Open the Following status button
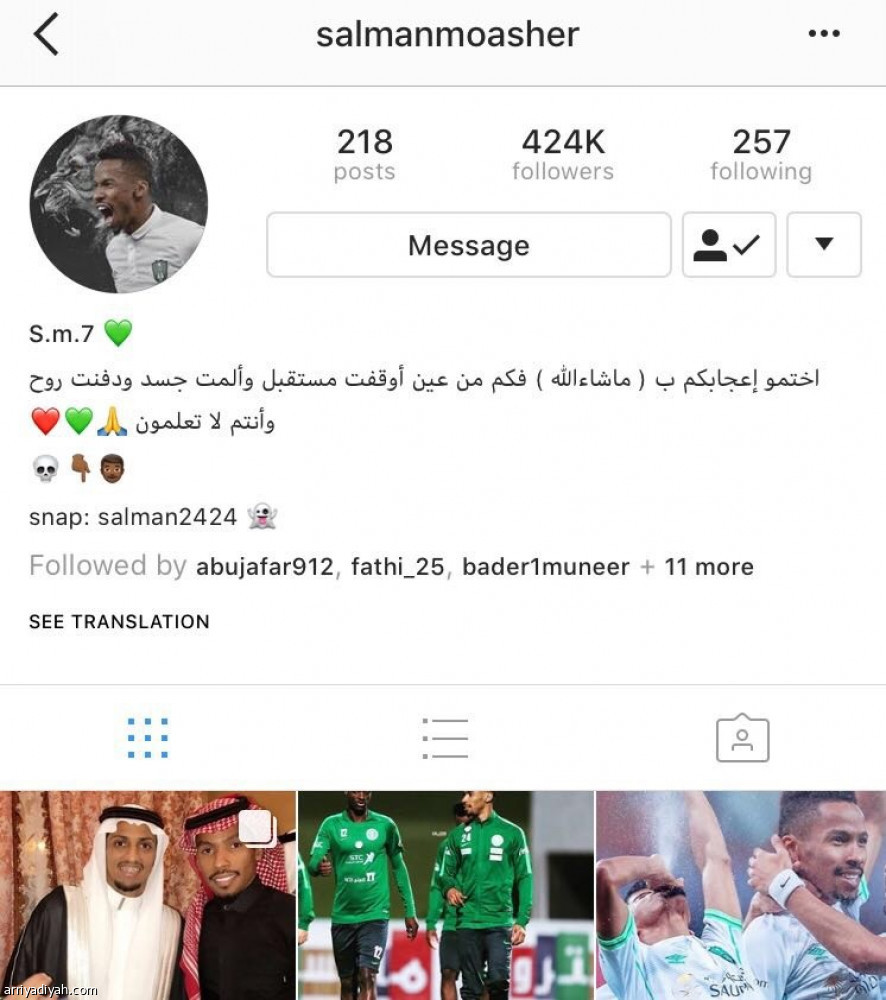This screenshot has width=886, height=1000. [728, 245]
